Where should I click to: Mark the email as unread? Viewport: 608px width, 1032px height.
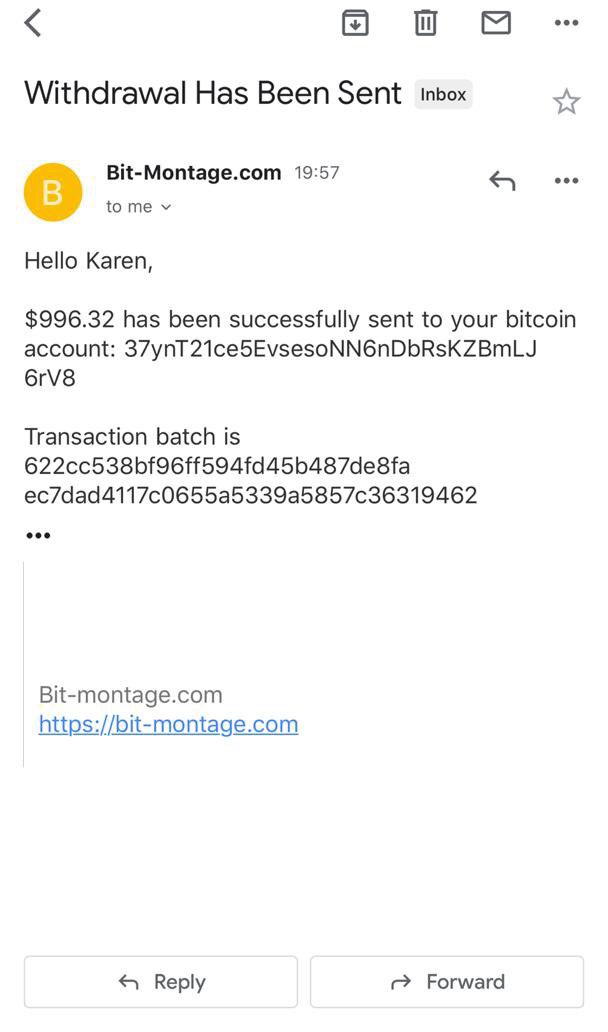pos(496,22)
